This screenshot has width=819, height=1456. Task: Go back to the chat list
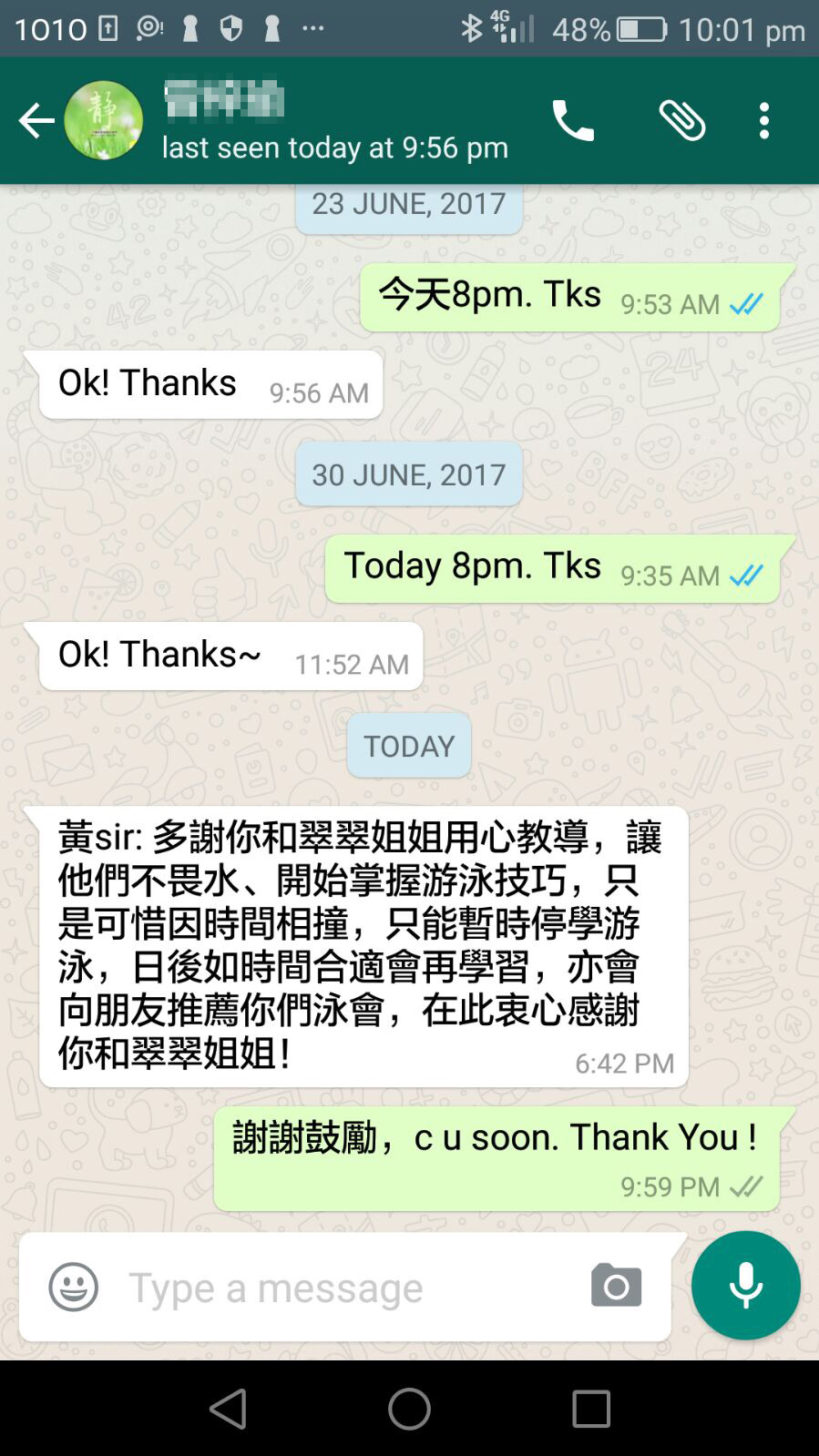[36, 120]
